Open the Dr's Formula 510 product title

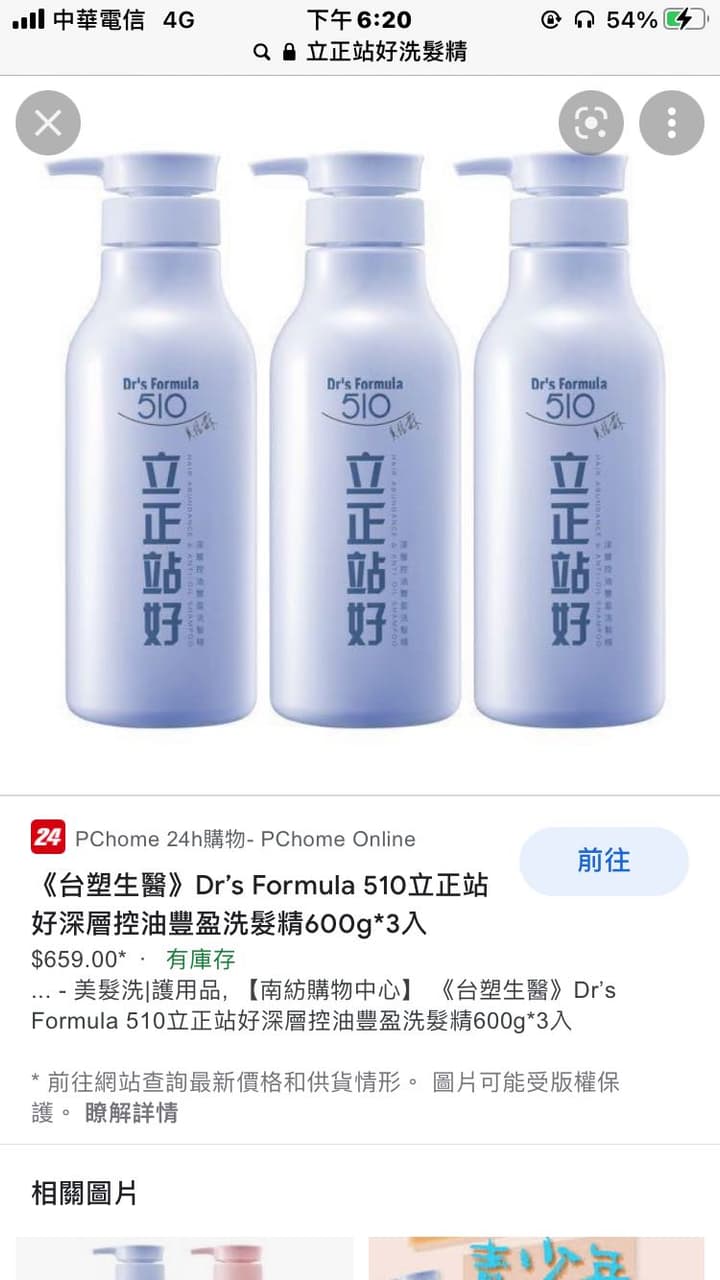260,903
